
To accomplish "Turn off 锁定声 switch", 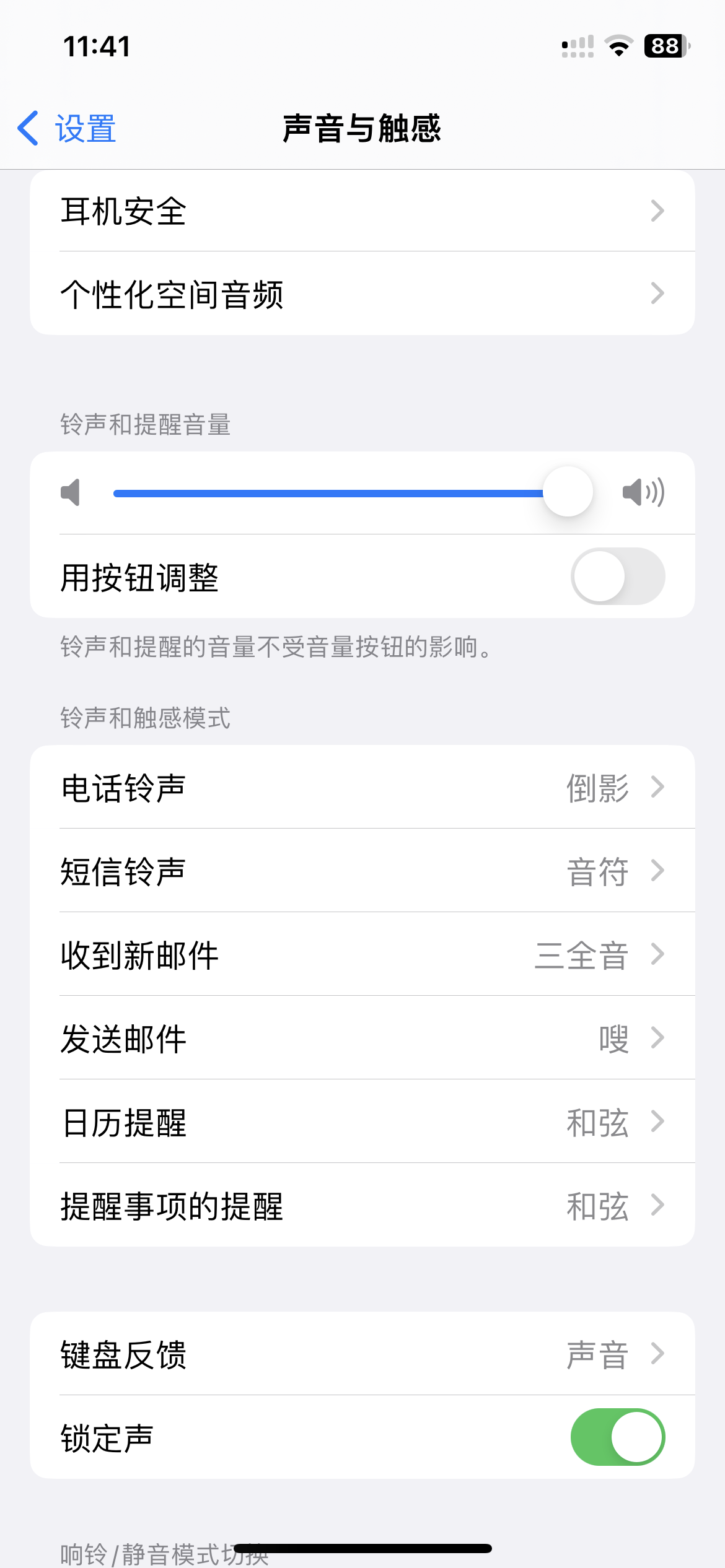I will pos(617,1437).
